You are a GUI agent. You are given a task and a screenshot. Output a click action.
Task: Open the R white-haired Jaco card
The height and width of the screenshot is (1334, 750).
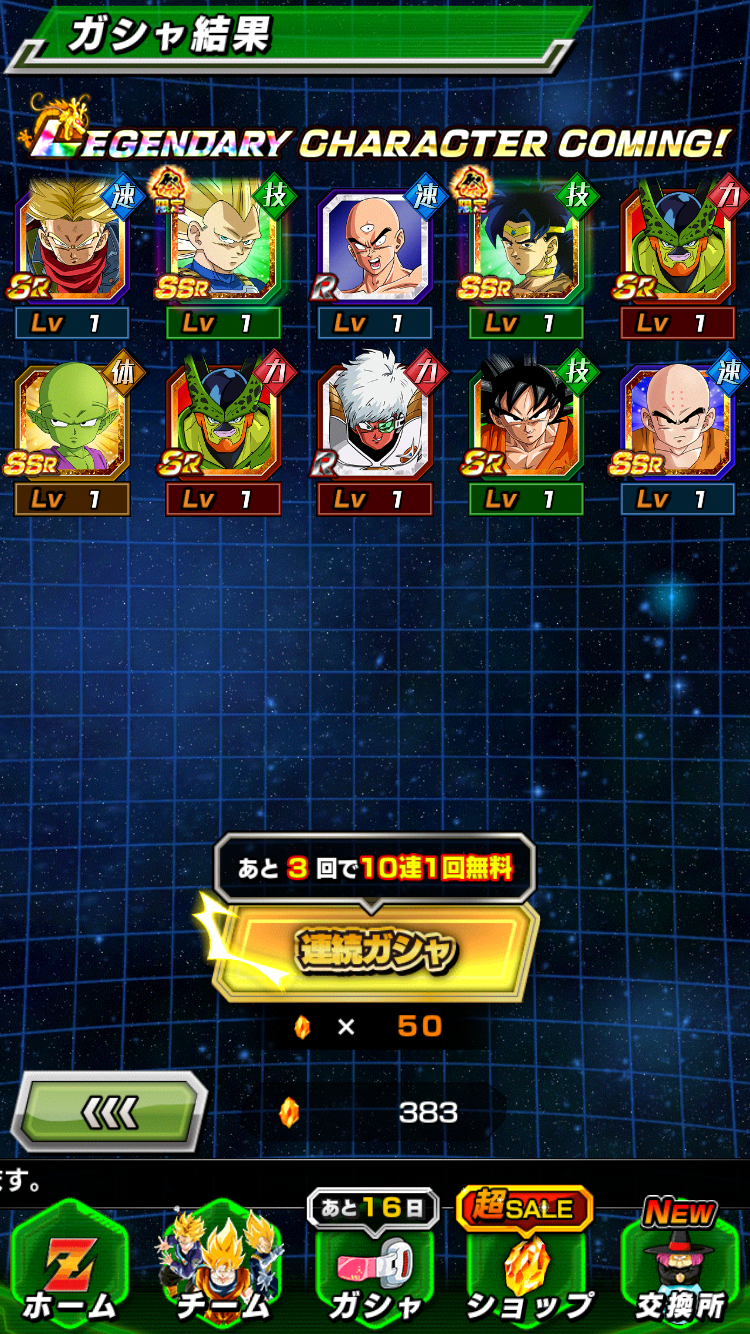pos(375,422)
